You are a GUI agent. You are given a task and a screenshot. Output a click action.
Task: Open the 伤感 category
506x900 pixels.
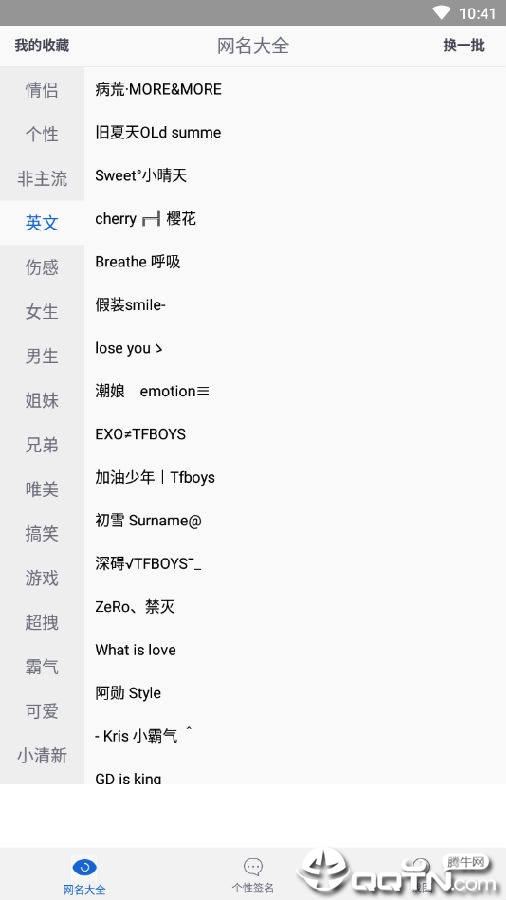click(x=42, y=267)
